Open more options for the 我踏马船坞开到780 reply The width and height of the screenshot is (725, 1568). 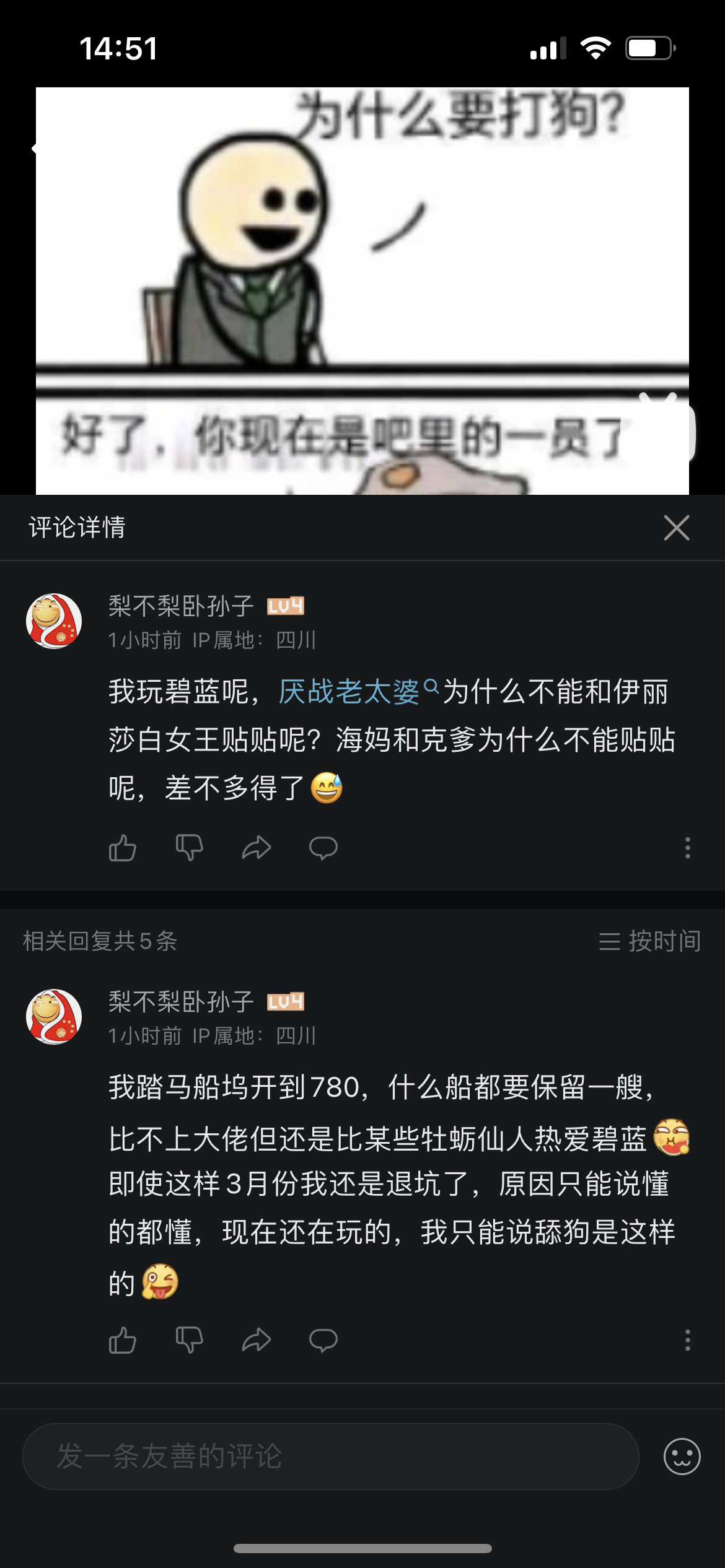click(x=687, y=1340)
